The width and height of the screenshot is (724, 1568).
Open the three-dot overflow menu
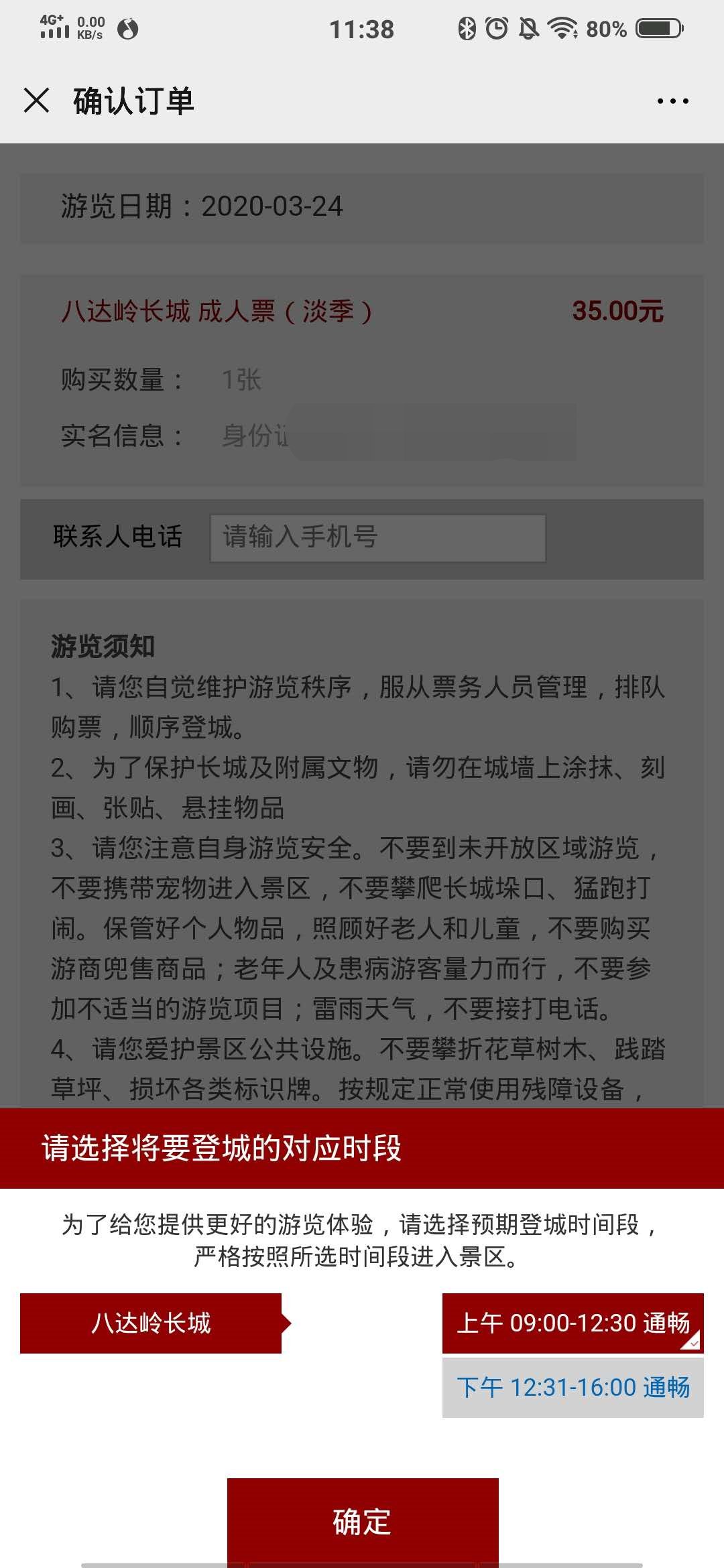pyautogui.click(x=672, y=101)
